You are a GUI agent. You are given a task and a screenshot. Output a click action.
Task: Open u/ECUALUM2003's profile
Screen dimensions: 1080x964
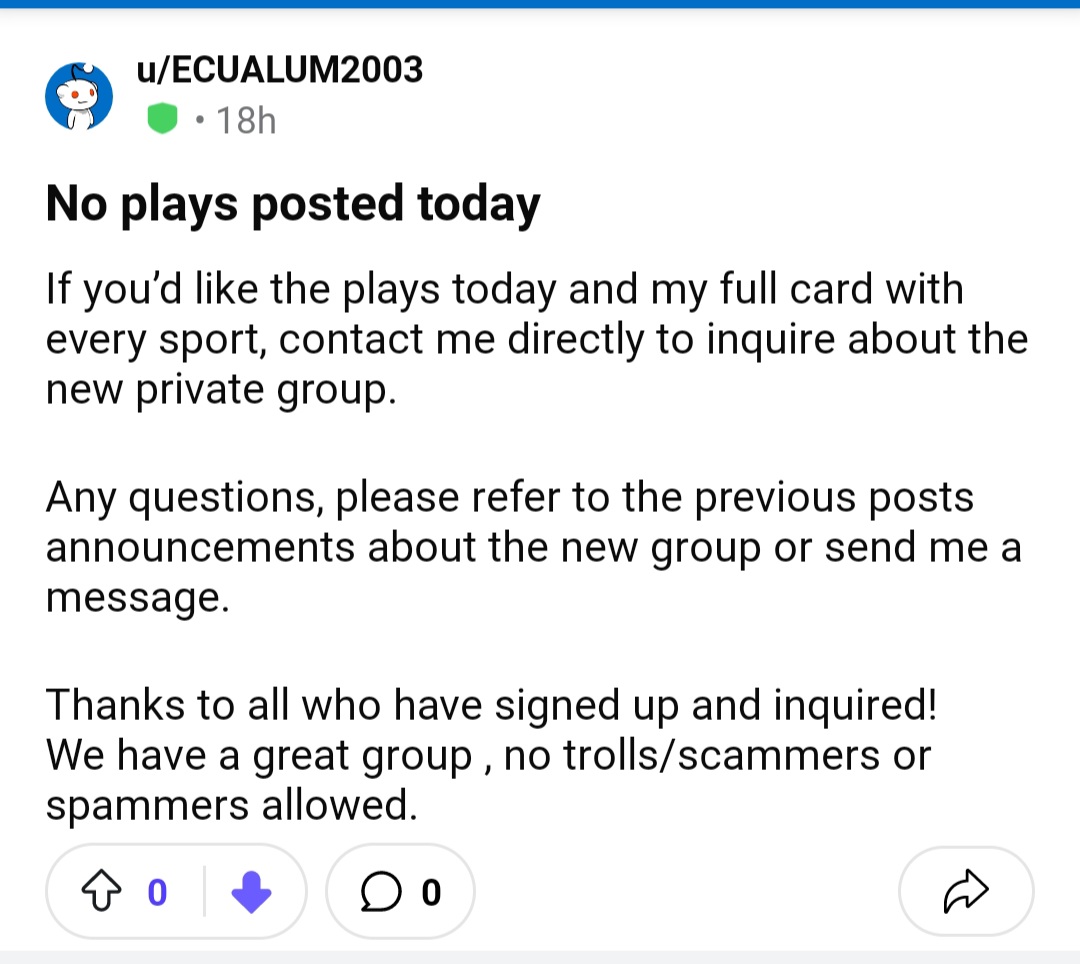[279, 70]
